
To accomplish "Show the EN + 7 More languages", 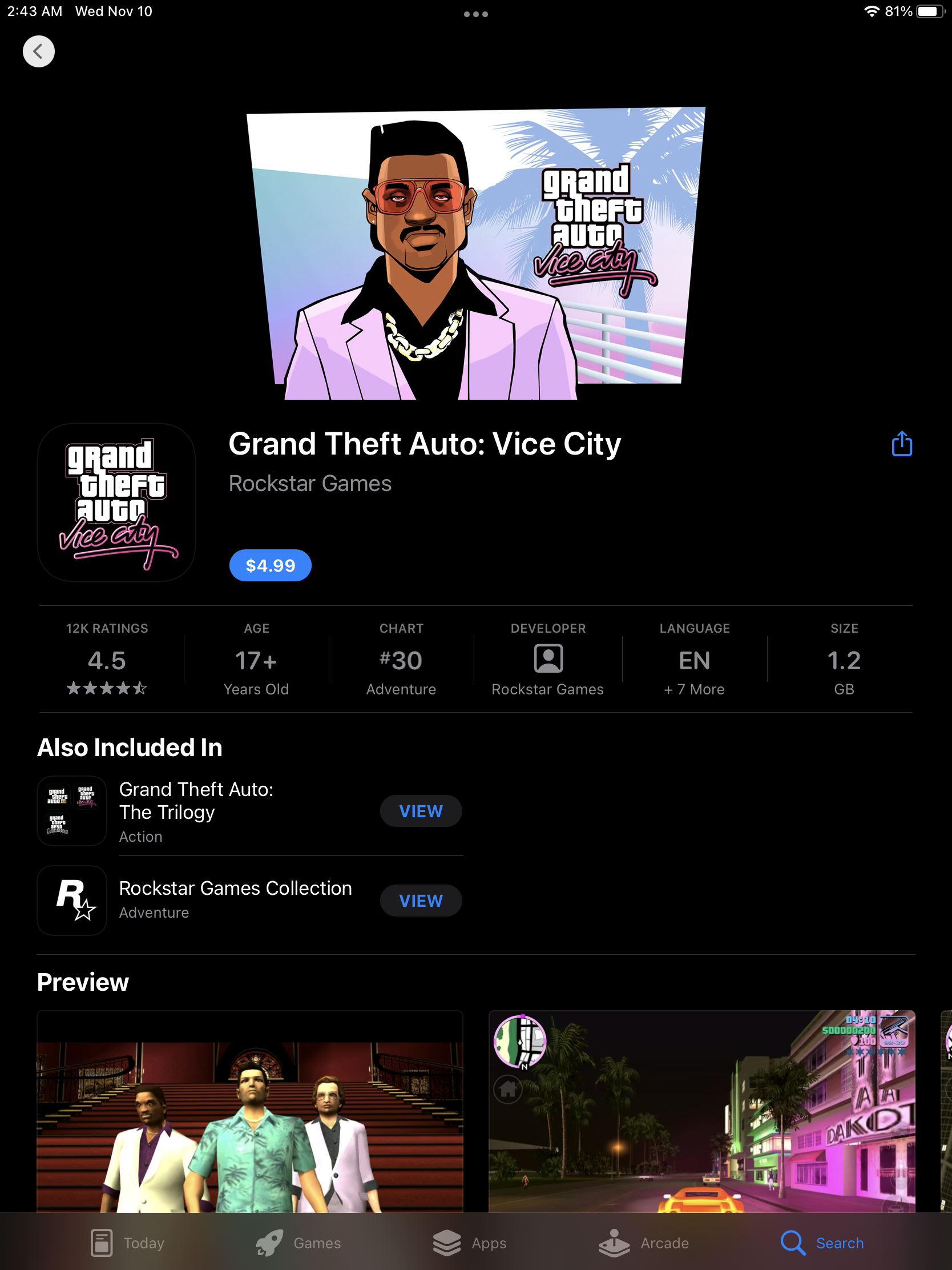I will [x=695, y=659].
